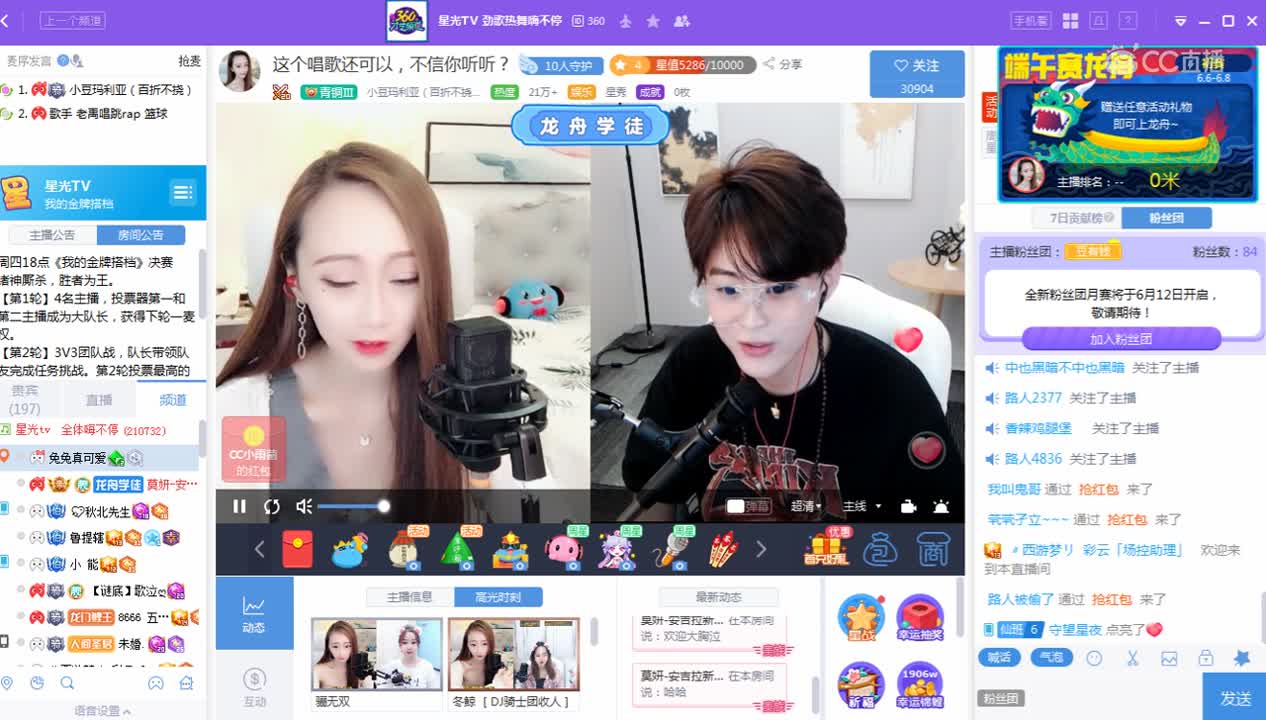Open the 冬鲸 highlight video thumbnail

[513, 653]
